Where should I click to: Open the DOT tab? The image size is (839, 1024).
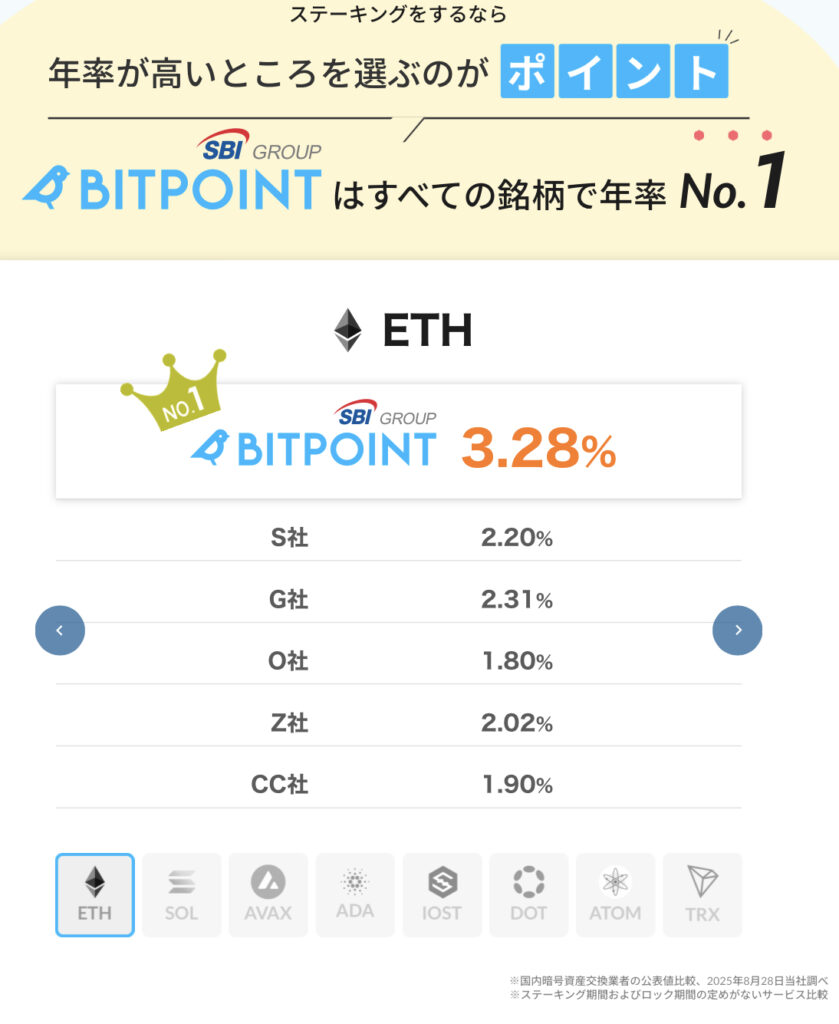point(529,895)
